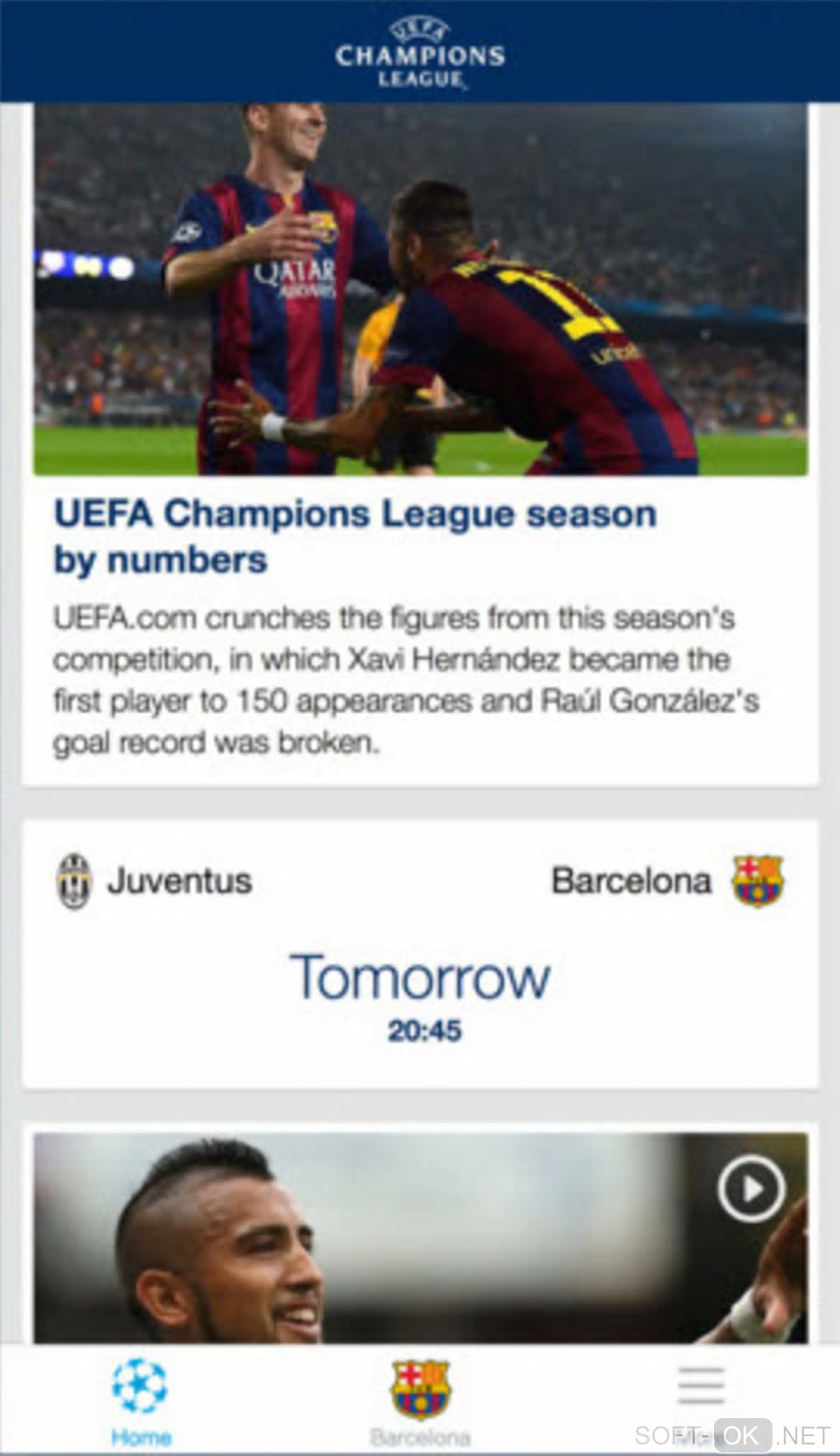840x1456 pixels.
Task: Open the Champions League season by numbers article
Action: pyautogui.click(x=355, y=536)
